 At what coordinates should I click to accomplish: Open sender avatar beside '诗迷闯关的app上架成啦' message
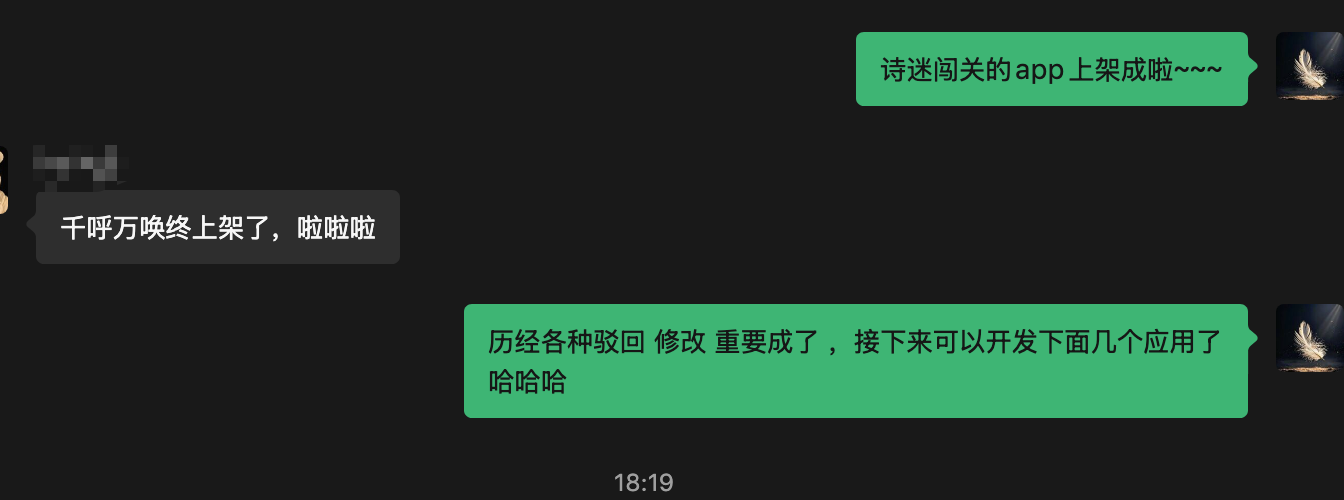1309,66
